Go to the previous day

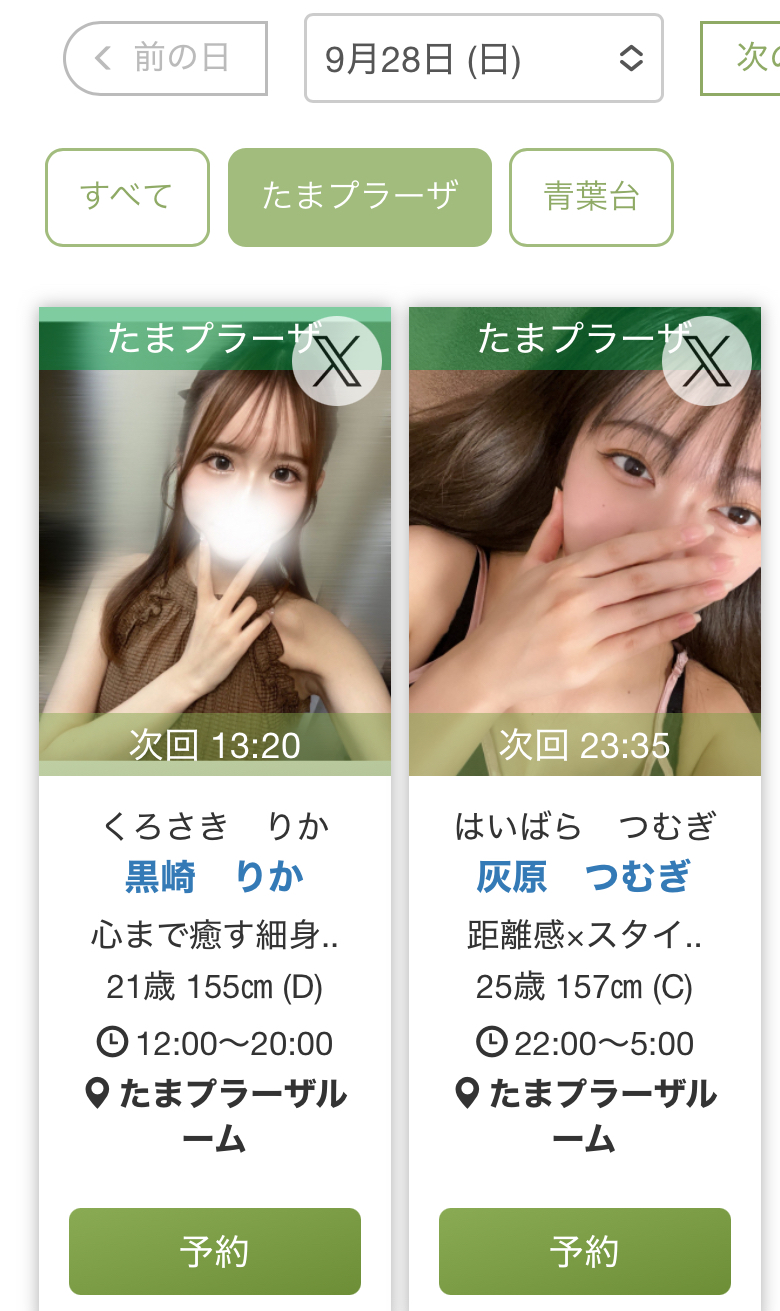point(166,58)
